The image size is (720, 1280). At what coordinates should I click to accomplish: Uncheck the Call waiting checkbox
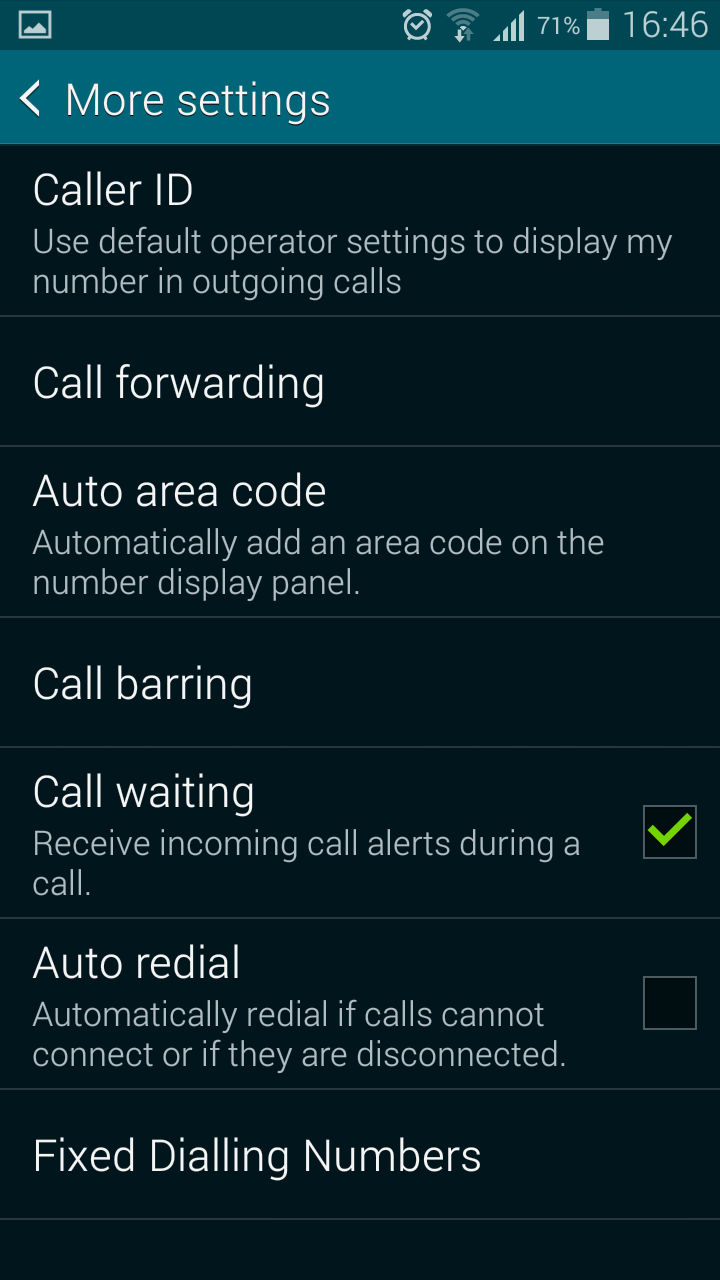pyautogui.click(x=668, y=831)
